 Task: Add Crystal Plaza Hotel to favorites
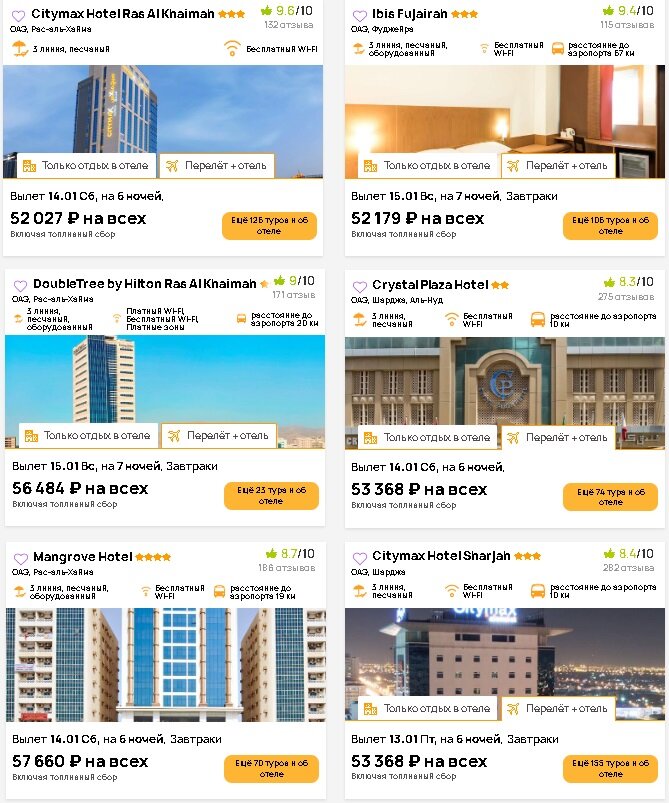click(360, 287)
